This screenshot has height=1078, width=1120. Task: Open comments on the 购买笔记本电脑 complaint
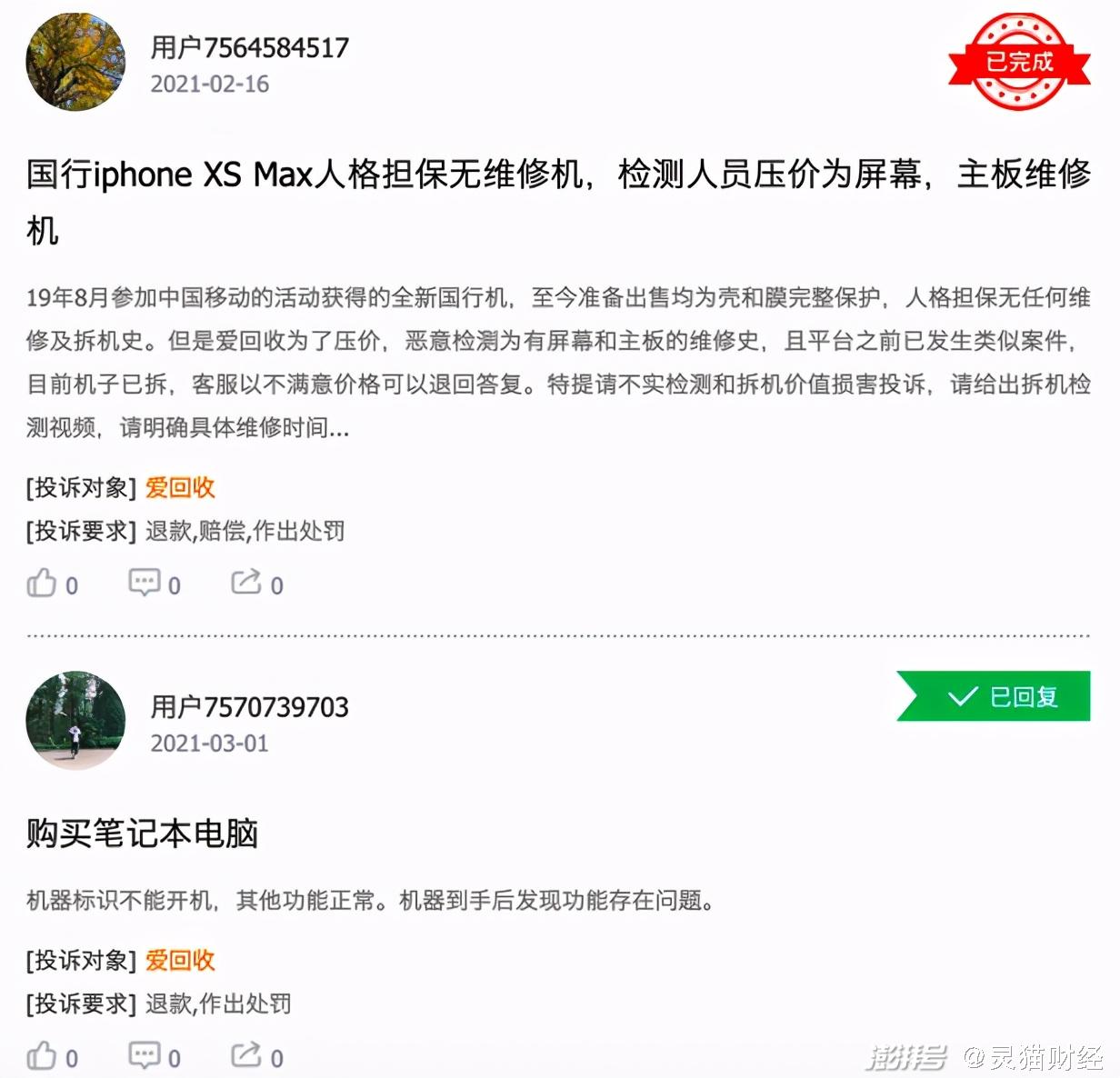tap(145, 1056)
